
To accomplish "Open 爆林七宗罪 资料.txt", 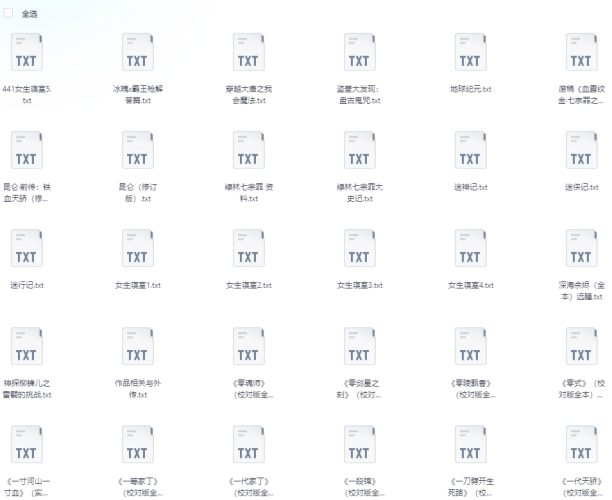I will point(247,155).
